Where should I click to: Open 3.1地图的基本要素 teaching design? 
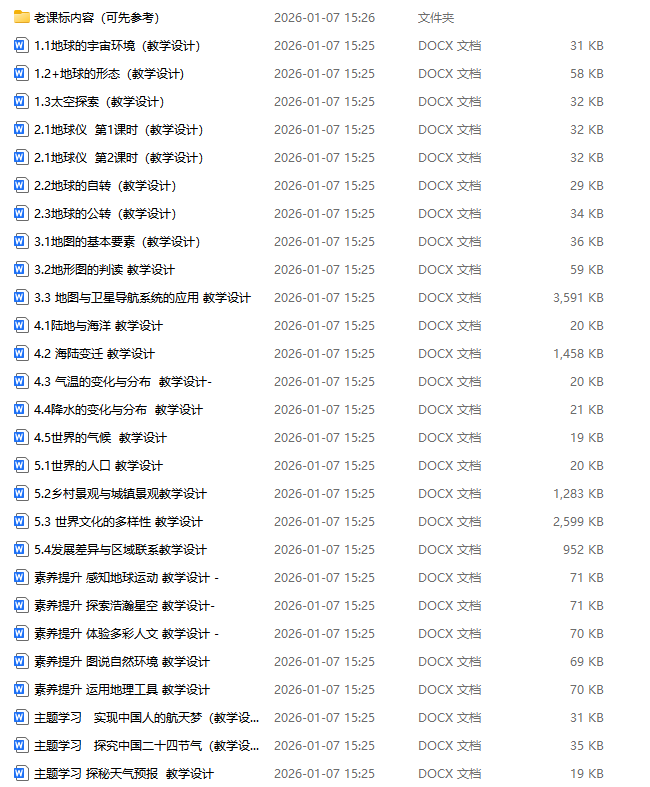117,242
